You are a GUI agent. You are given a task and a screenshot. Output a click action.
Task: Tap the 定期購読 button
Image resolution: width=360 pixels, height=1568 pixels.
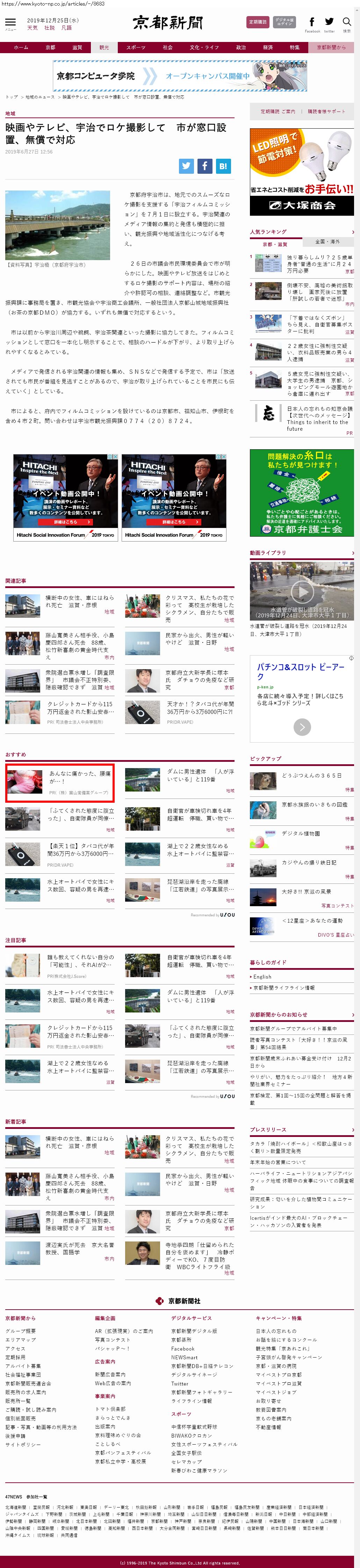click(x=257, y=22)
